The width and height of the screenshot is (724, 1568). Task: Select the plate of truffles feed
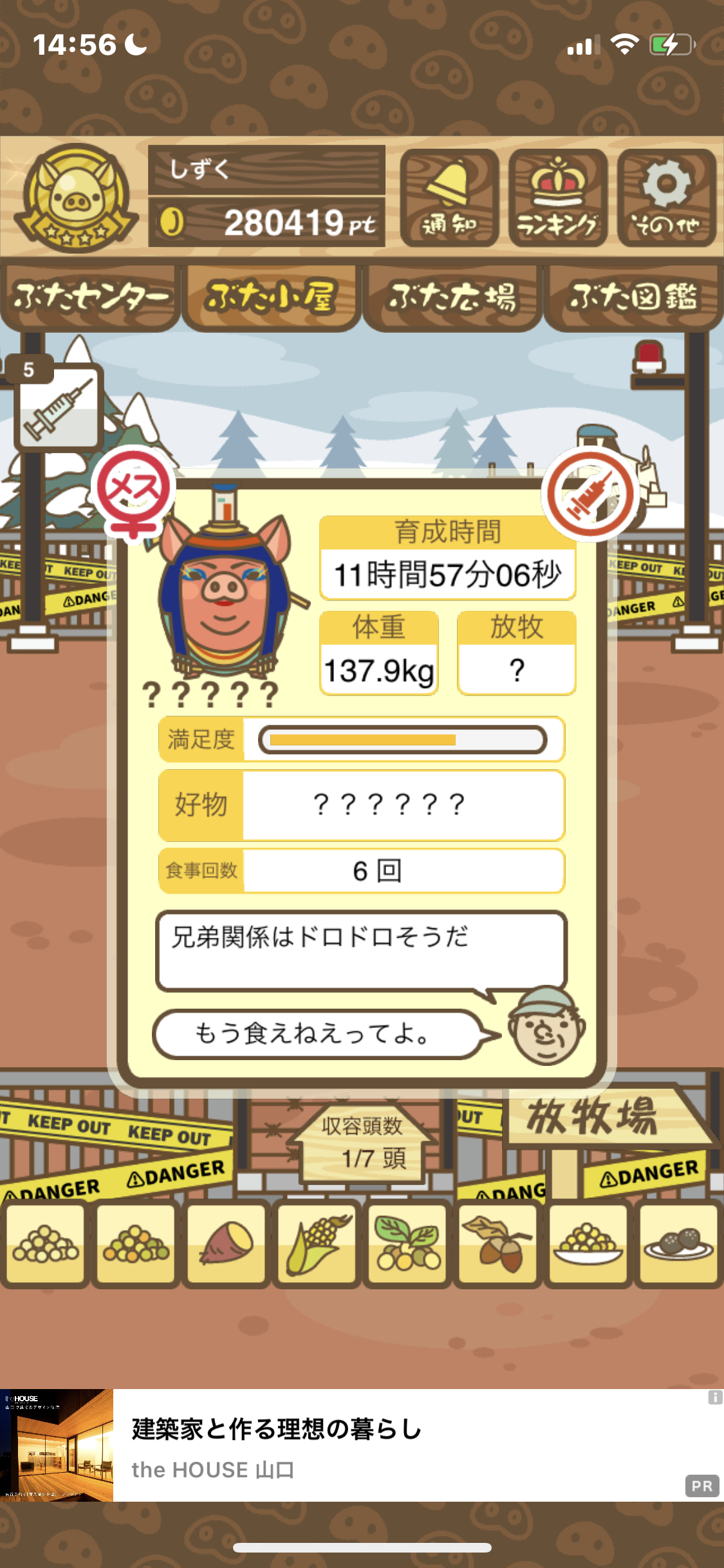pyautogui.click(x=679, y=1244)
